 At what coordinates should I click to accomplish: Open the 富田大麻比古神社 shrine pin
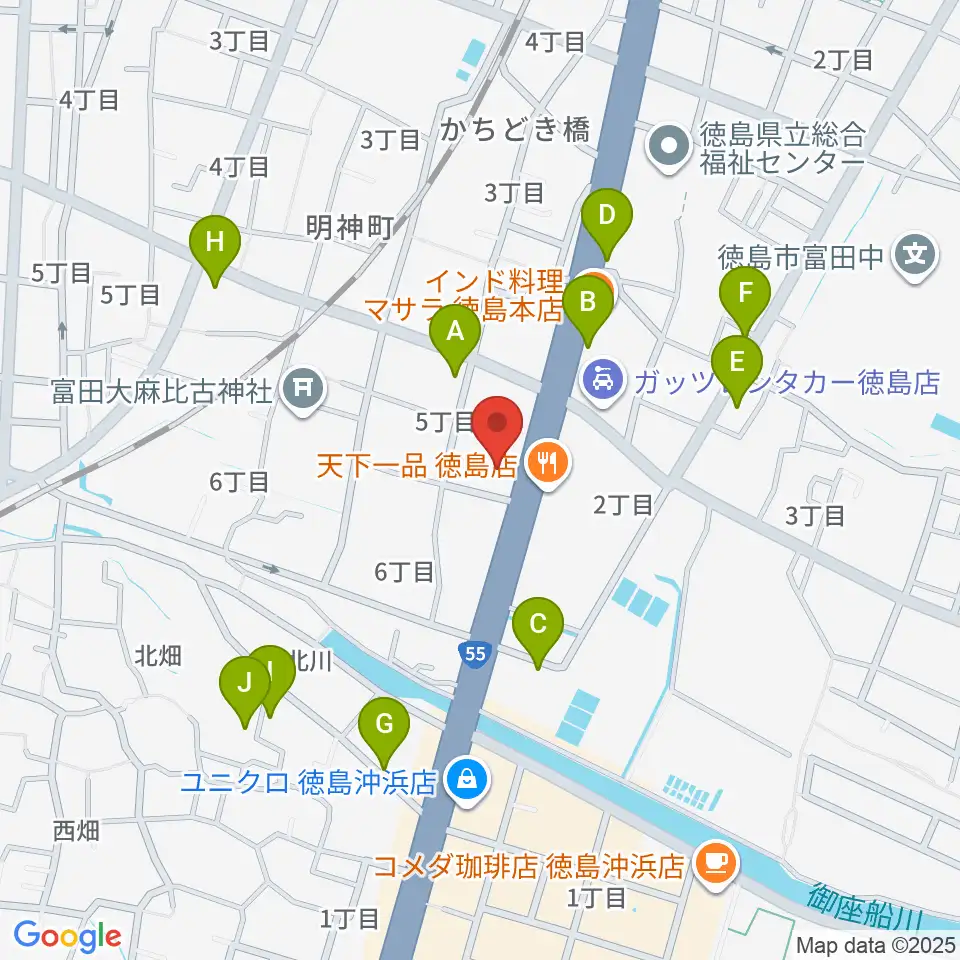pos(304,389)
